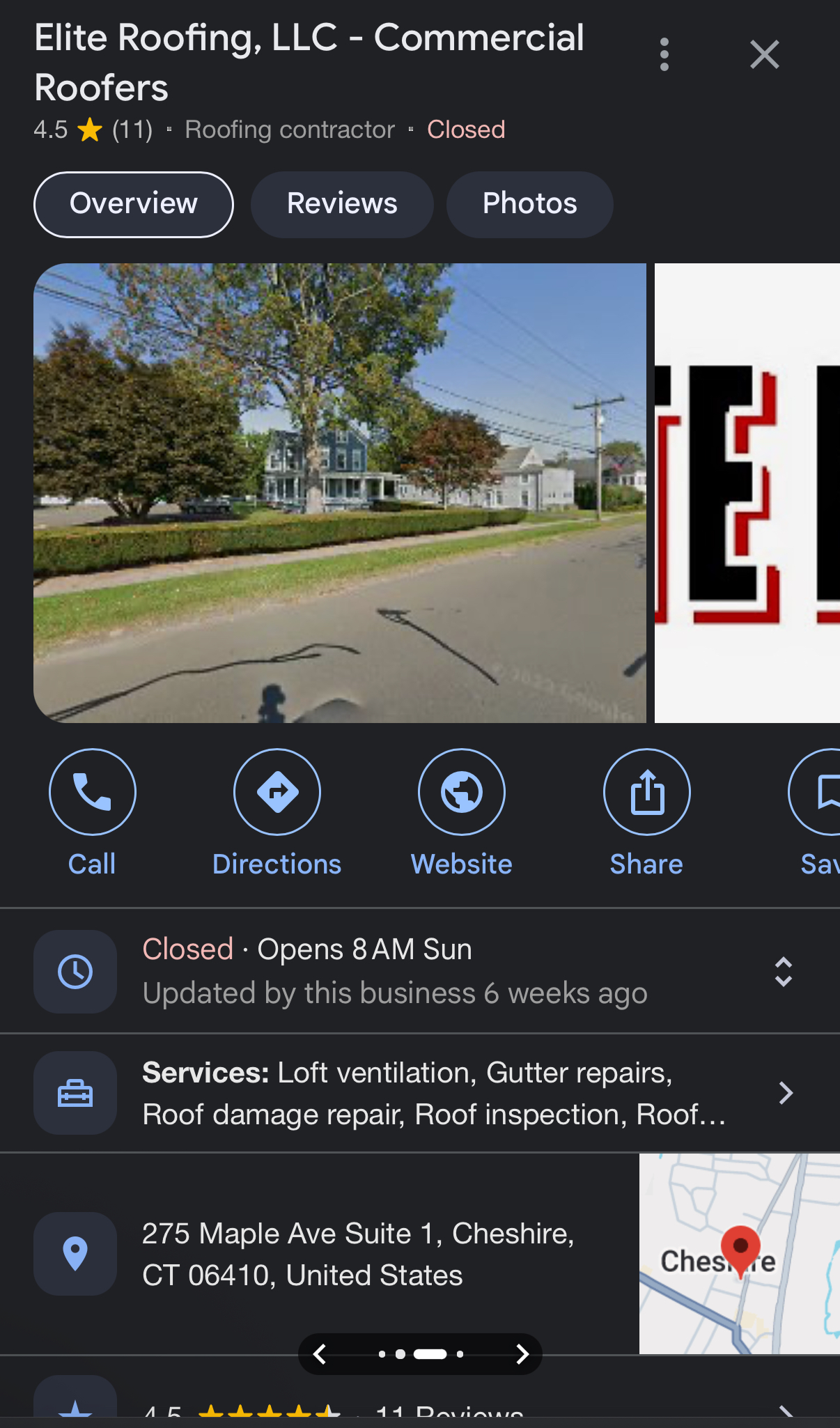The width and height of the screenshot is (840, 1428).
Task: Get directions to the business
Action: click(x=277, y=792)
